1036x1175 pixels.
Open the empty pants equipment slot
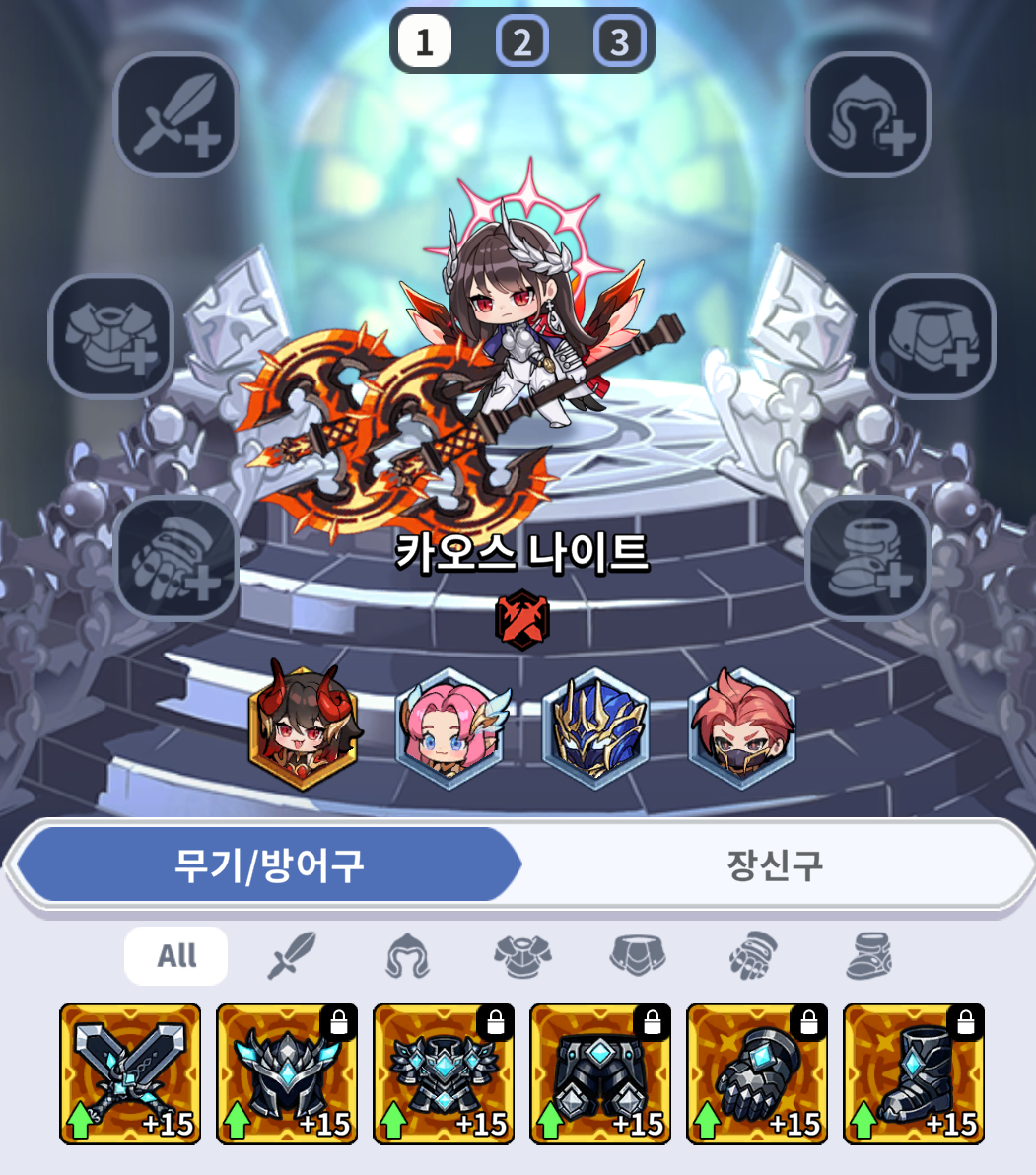(x=932, y=336)
